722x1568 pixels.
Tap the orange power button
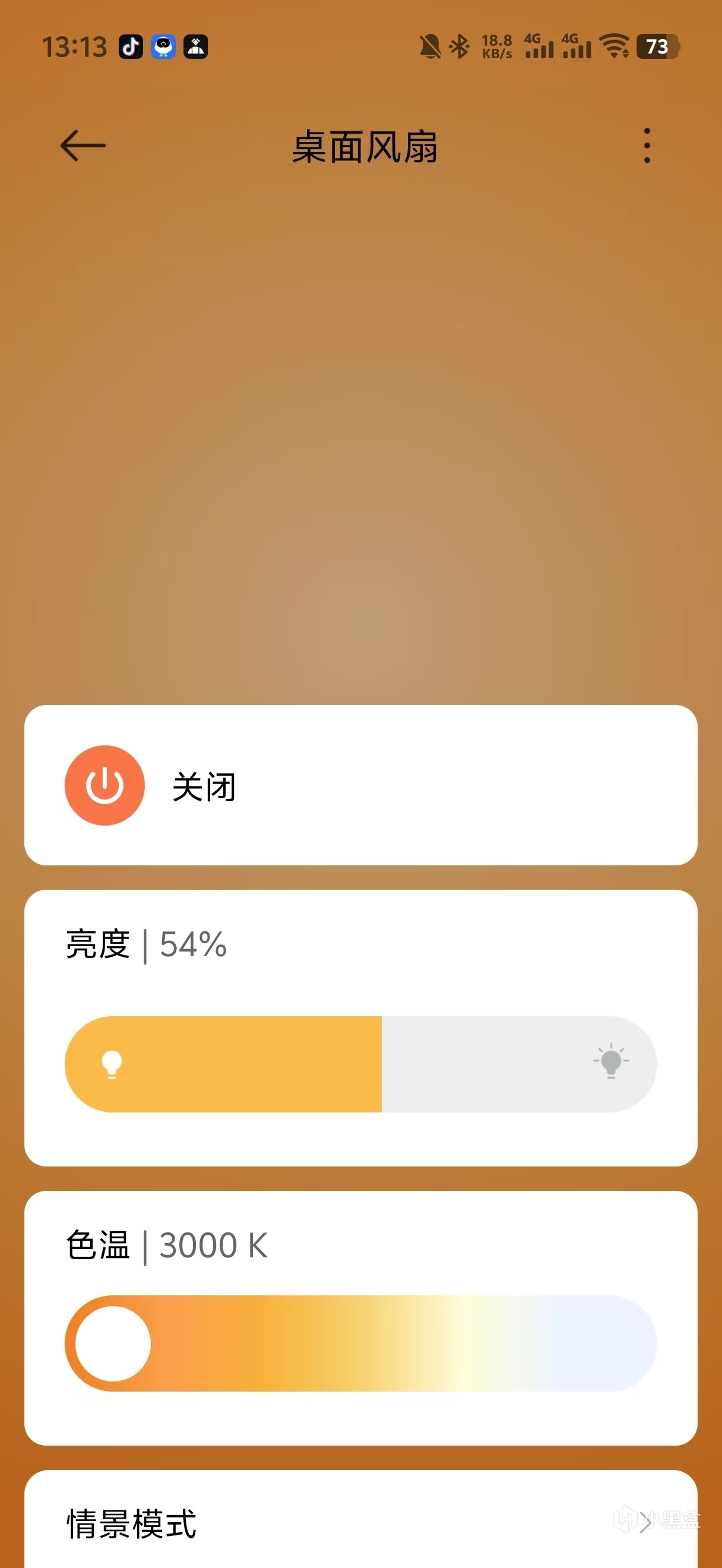pyautogui.click(x=104, y=785)
